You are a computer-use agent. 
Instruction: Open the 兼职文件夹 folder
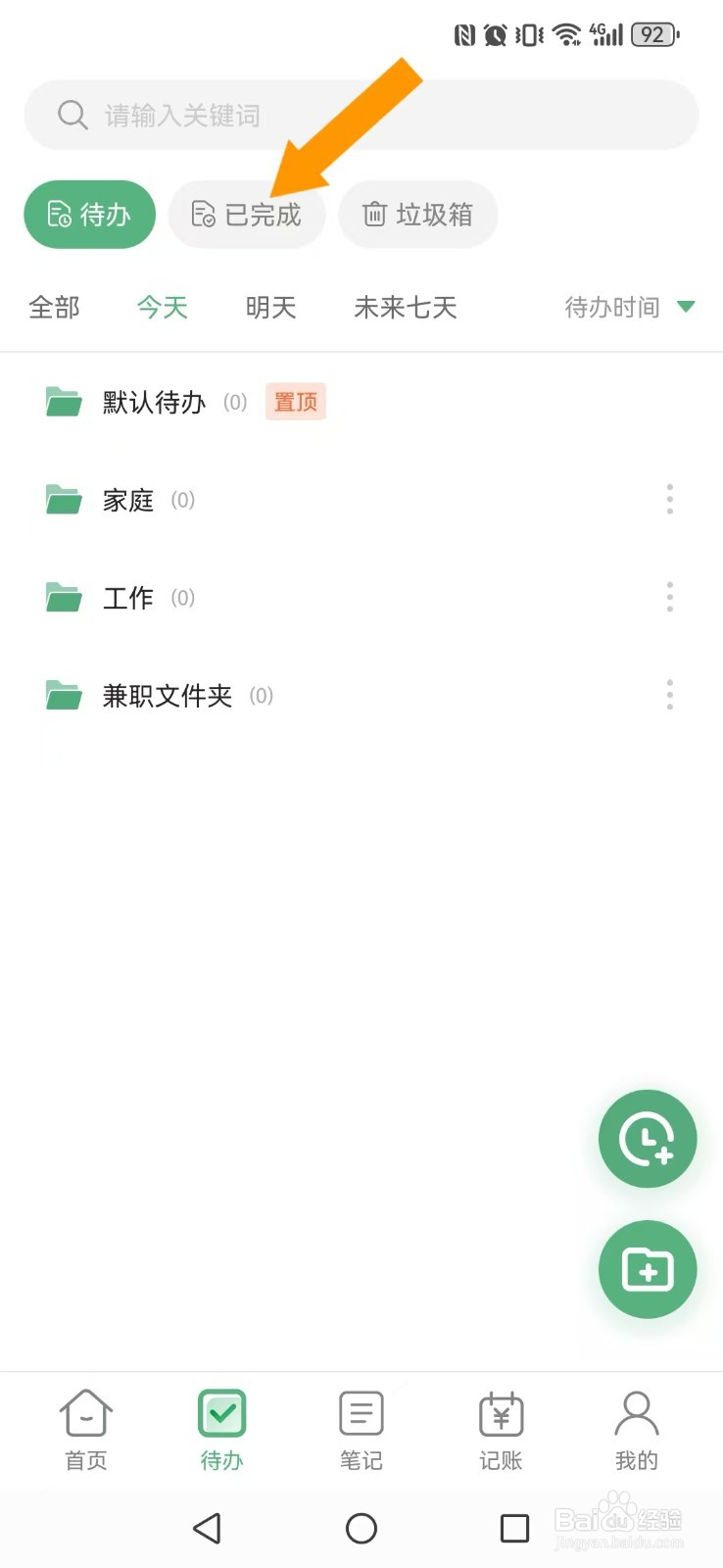click(x=167, y=696)
